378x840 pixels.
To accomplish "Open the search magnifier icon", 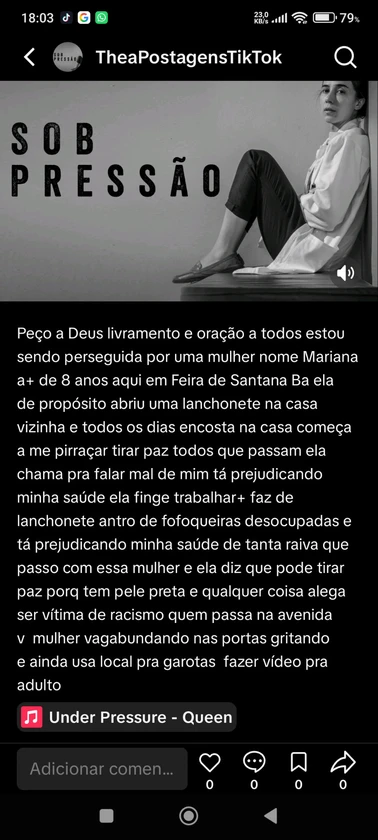I will [345, 57].
